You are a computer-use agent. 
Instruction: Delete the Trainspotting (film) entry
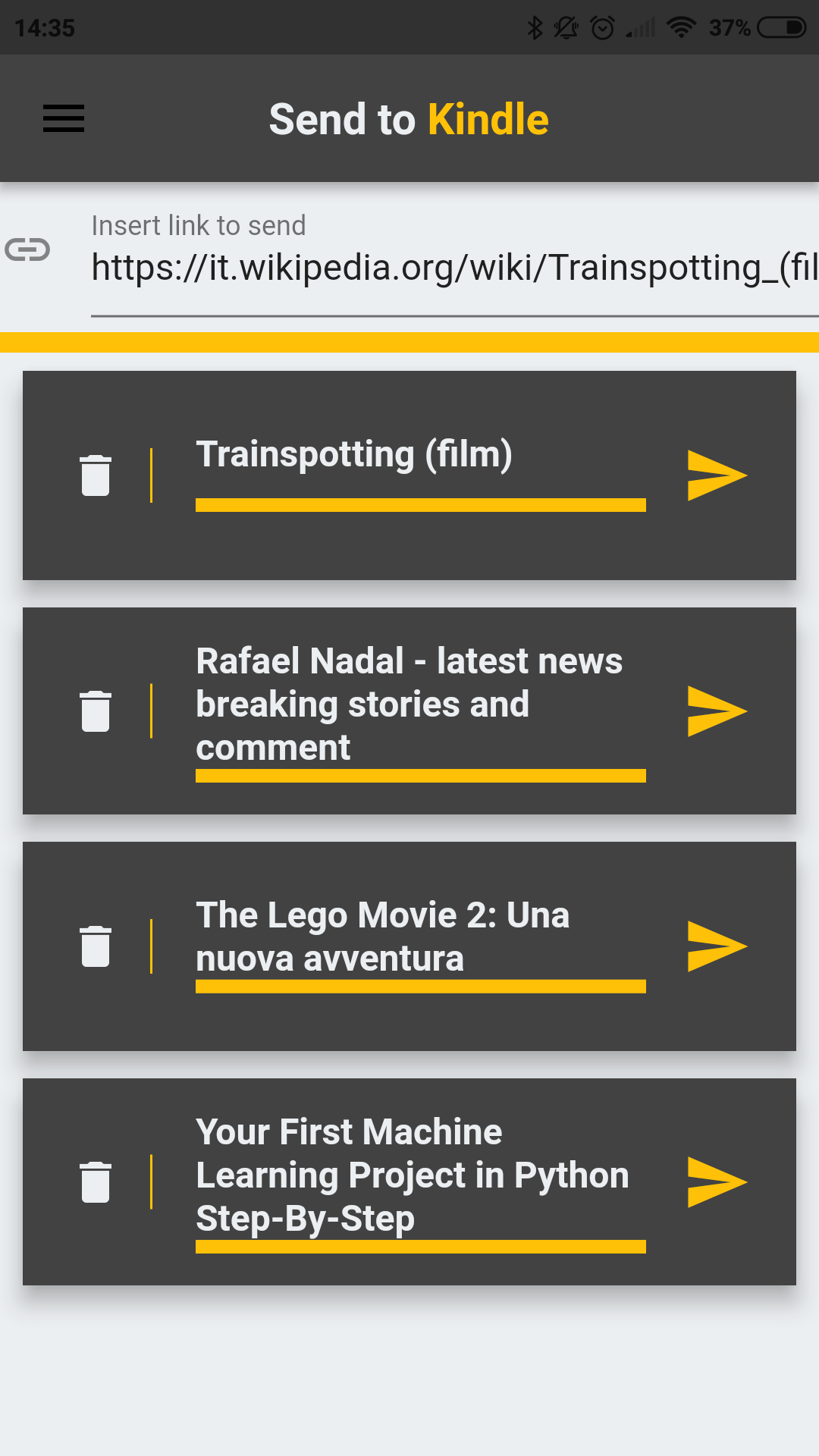click(x=96, y=475)
